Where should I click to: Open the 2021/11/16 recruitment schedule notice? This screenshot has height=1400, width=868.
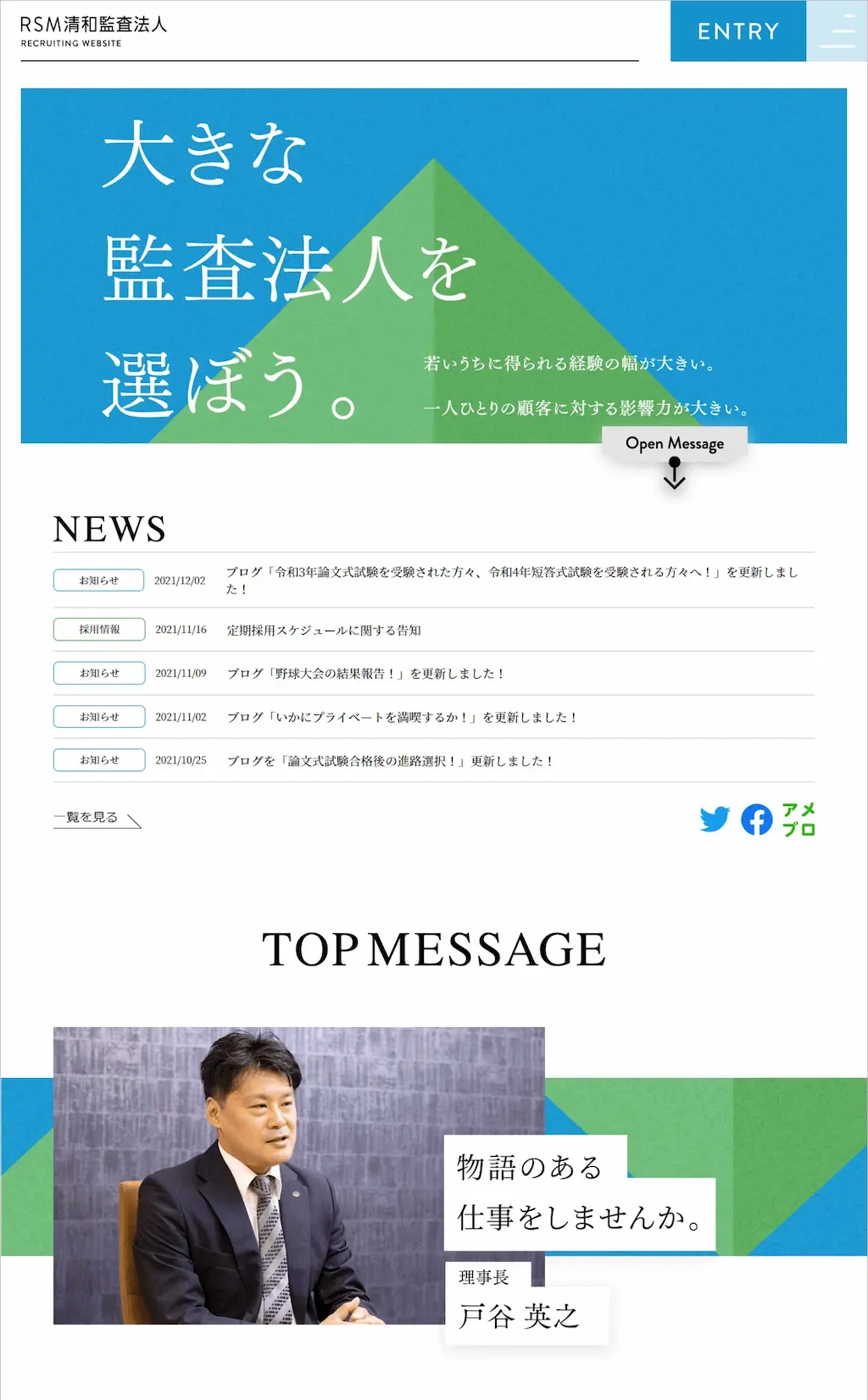click(324, 631)
